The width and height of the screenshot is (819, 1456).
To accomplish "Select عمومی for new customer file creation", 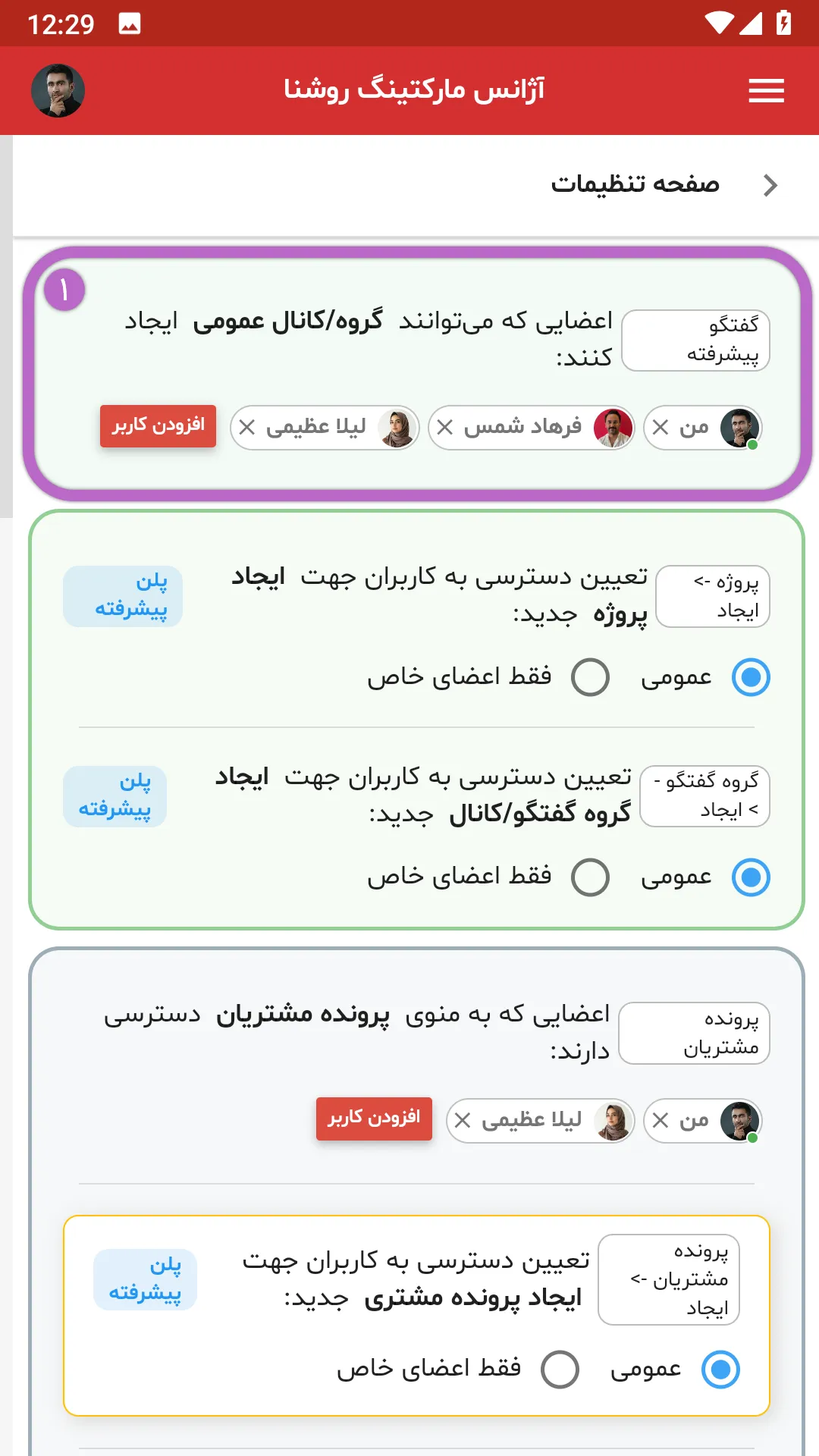I will [x=720, y=1370].
